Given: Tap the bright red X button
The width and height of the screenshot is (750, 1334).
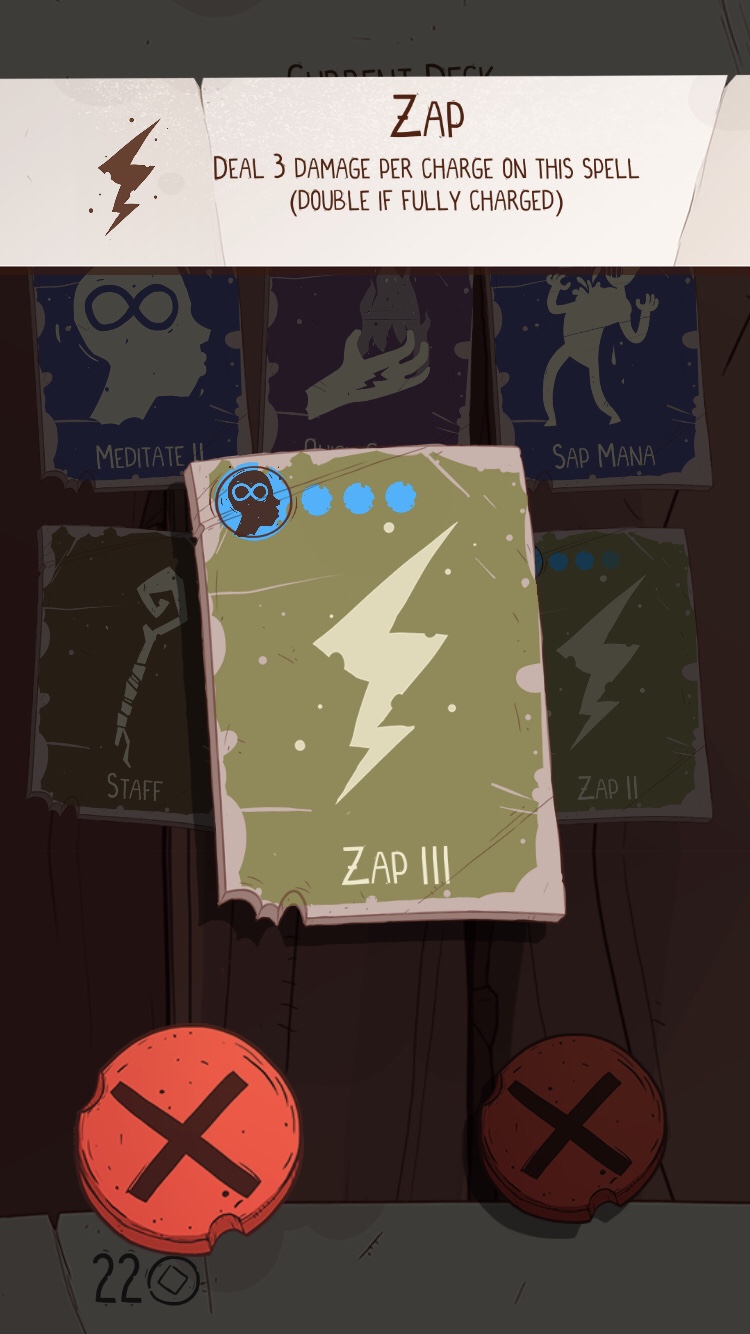Looking at the screenshot, I should [188, 1138].
